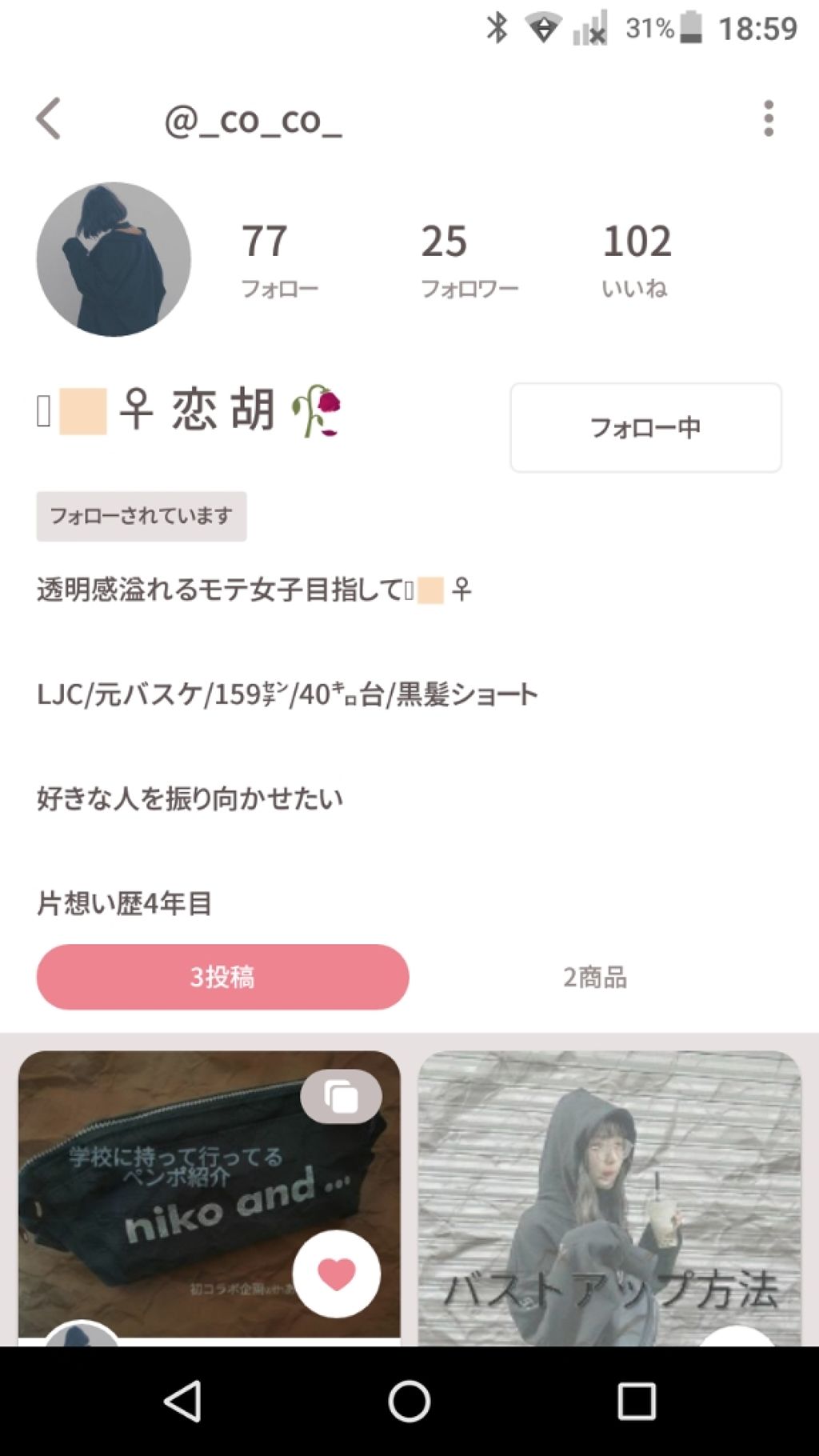Switch to the 3投稿 tab
This screenshot has height=1456, width=819.
tap(222, 977)
